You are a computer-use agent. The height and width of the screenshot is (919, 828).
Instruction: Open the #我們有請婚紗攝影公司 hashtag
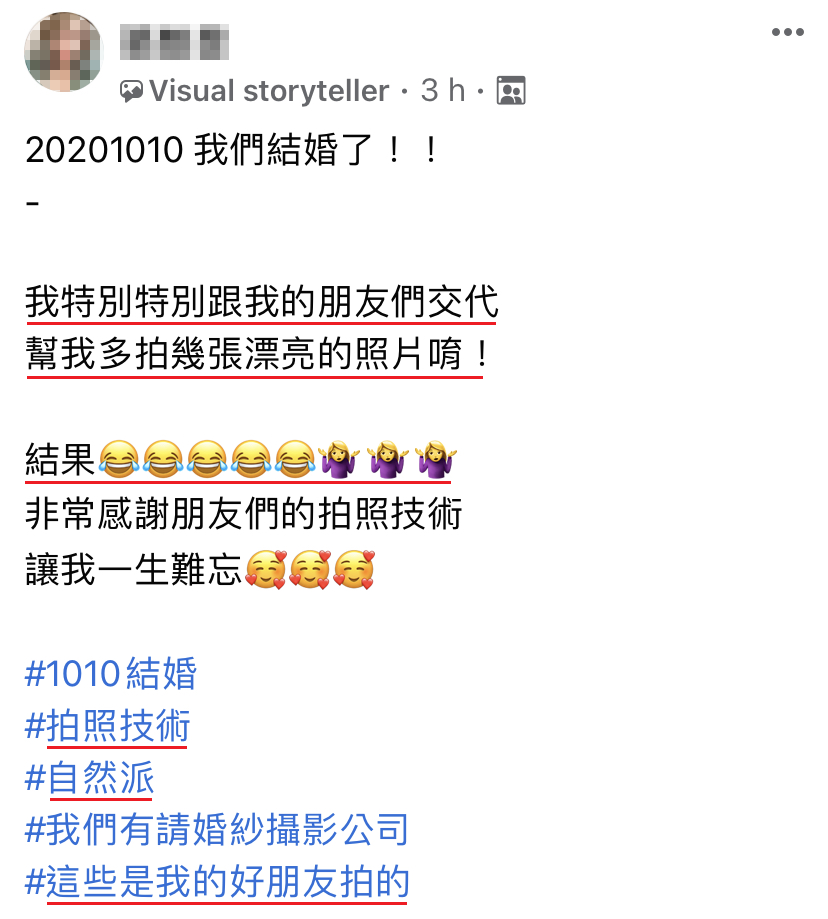[217, 830]
